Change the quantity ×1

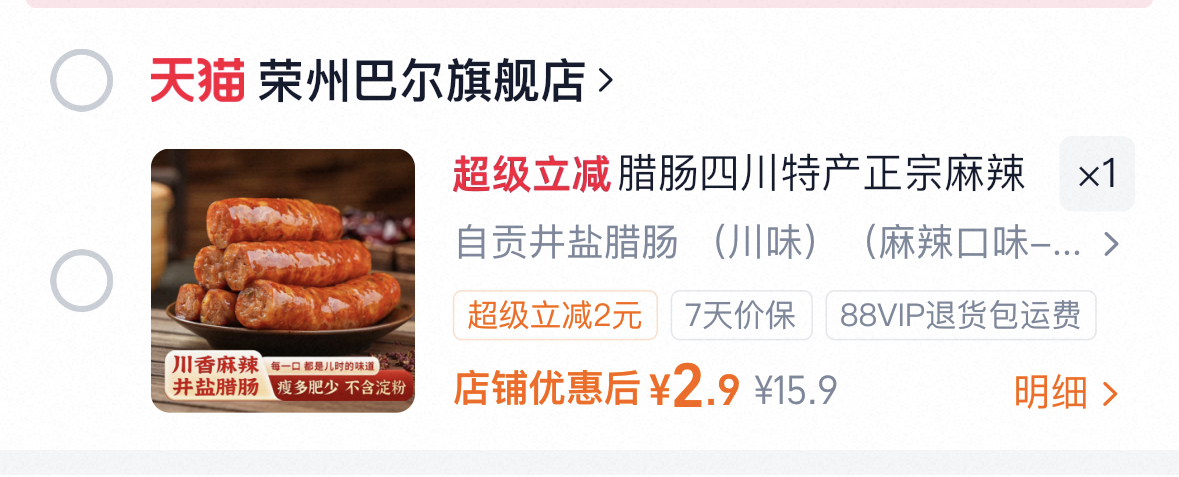click(1096, 175)
